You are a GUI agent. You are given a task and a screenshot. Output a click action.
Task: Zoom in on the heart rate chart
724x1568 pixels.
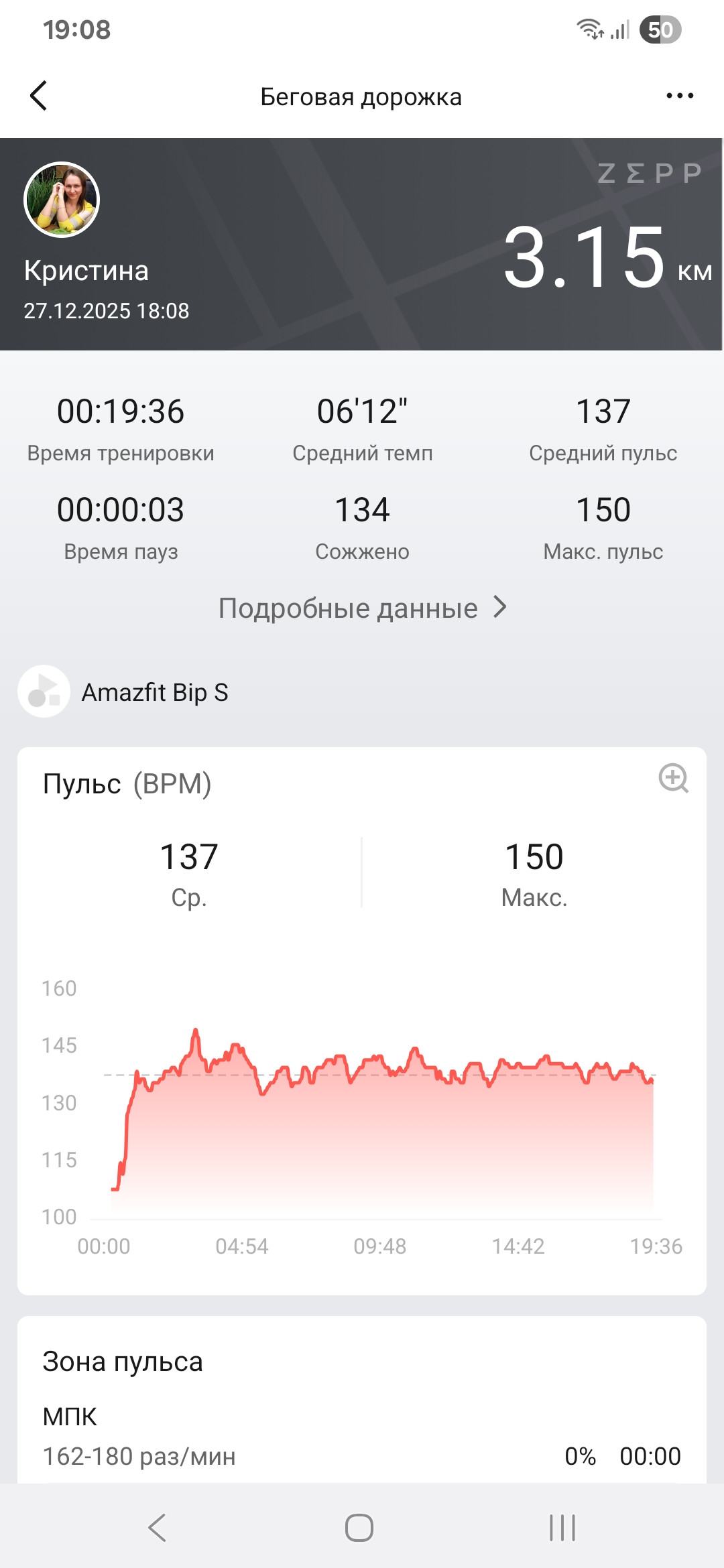click(673, 778)
